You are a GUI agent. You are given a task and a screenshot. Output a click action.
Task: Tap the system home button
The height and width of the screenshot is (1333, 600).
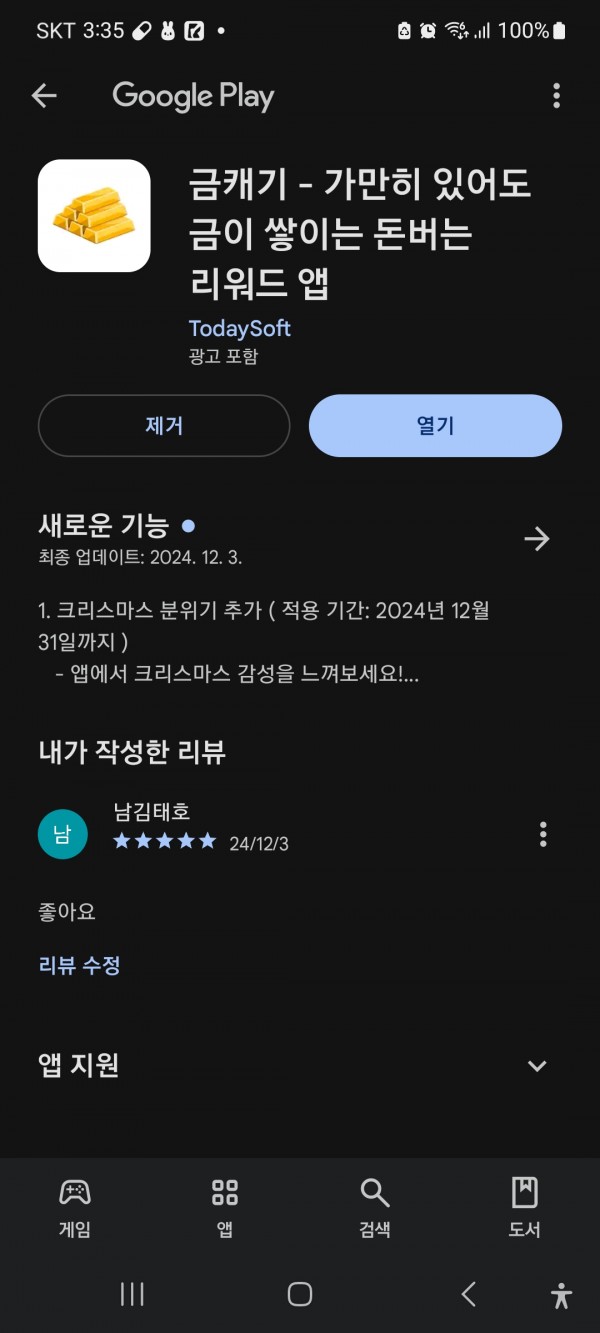(300, 1294)
